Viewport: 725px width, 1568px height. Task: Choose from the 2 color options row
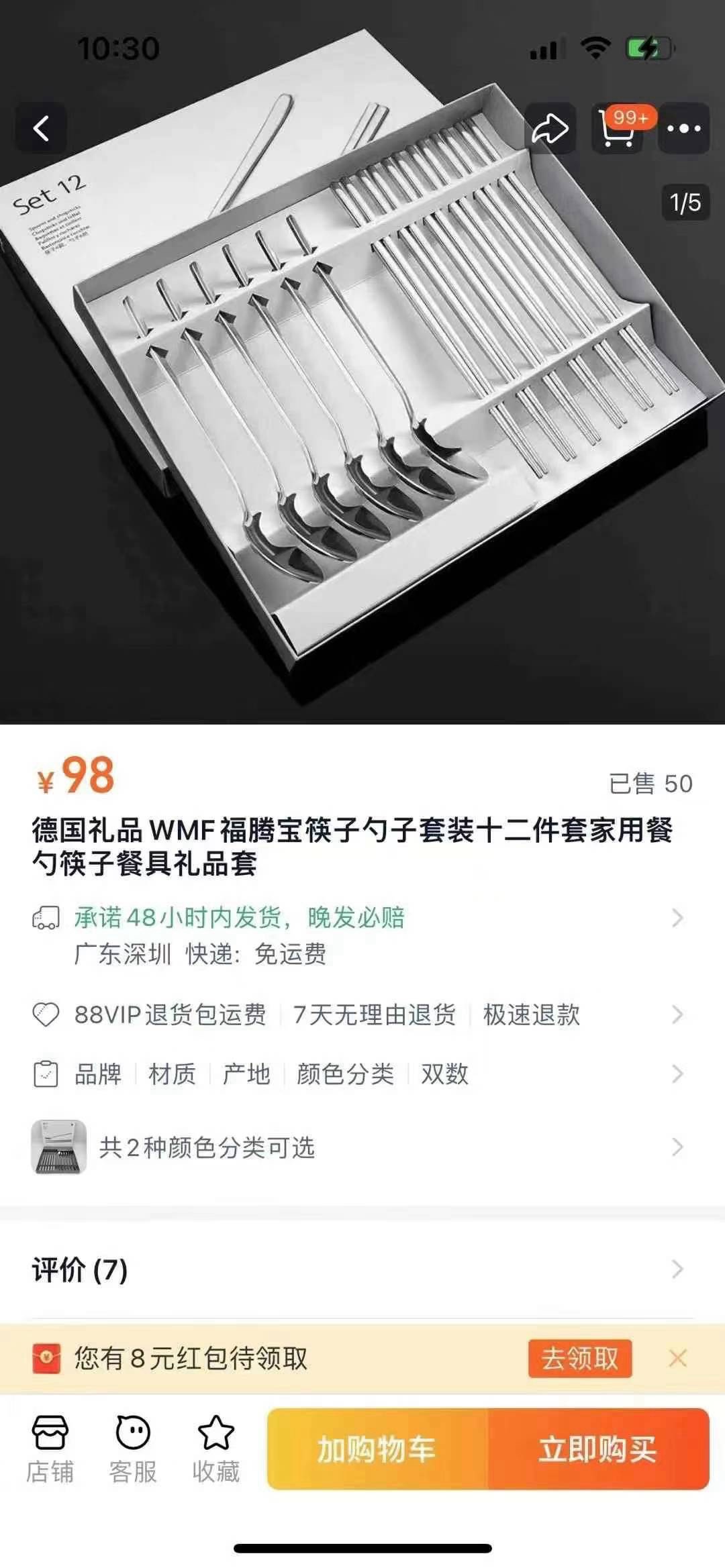[x=362, y=1147]
